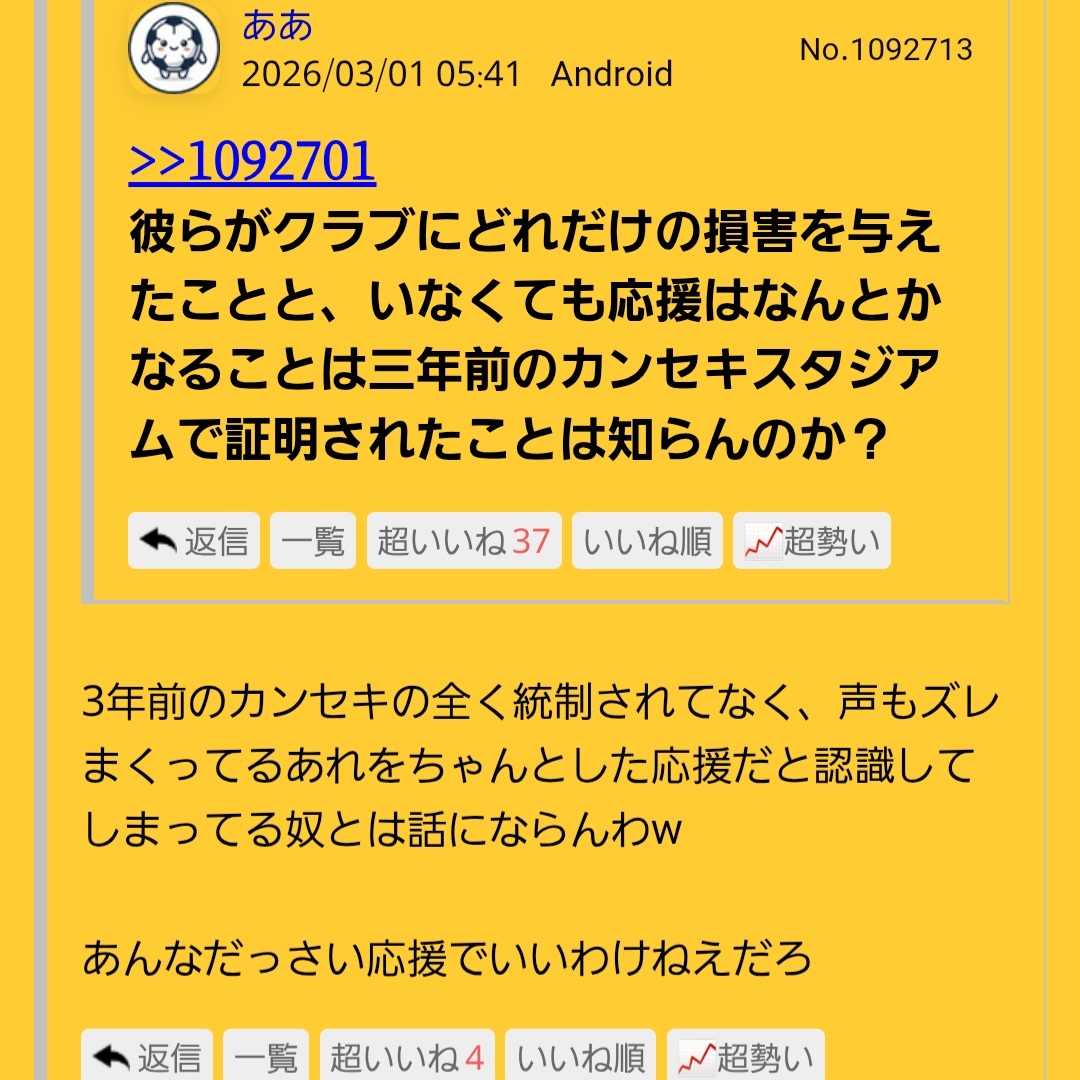Viewport: 1080px width, 1080px height.
Task: Tap 超いいね with 4 likes
Action: (x=407, y=1057)
